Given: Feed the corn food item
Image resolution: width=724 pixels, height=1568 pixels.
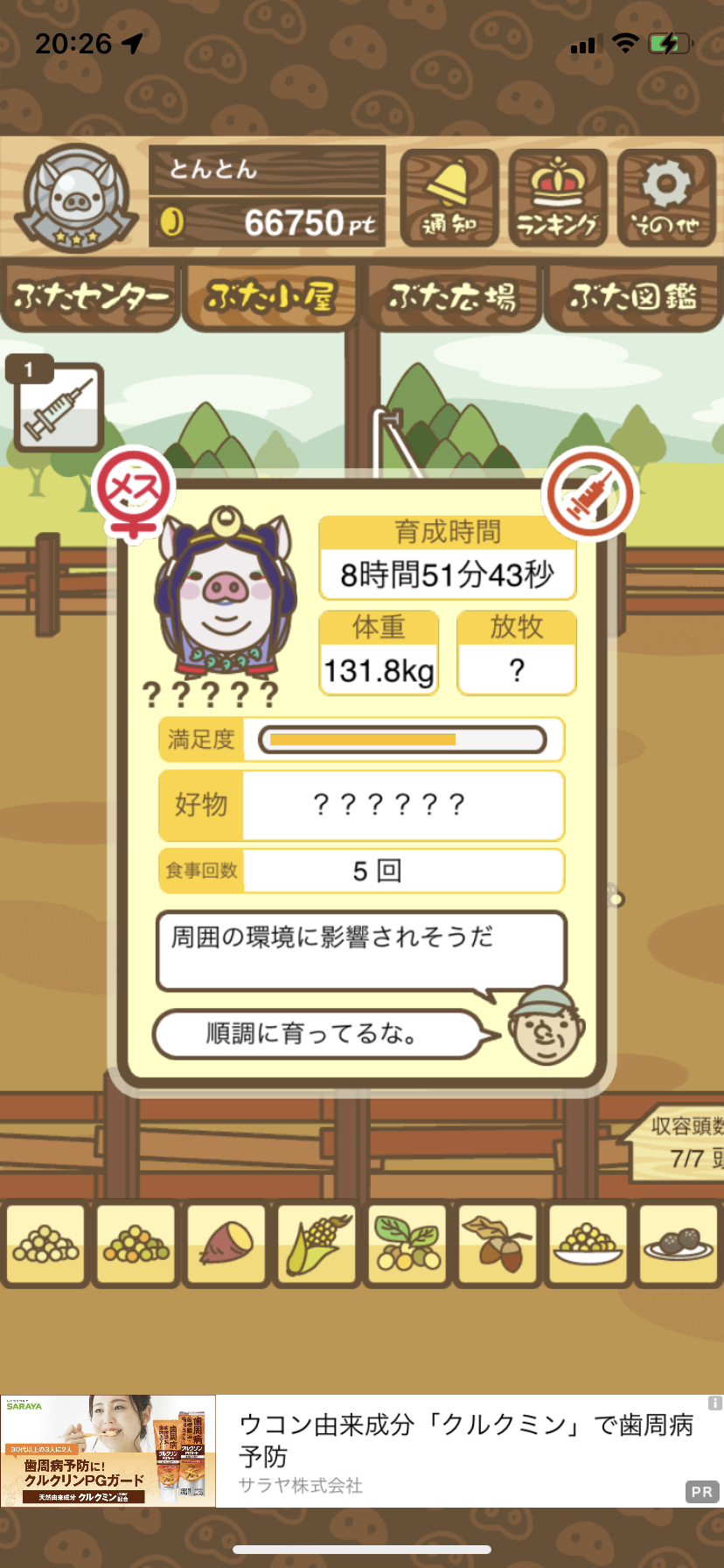Looking at the screenshot, I should coord(317,1244).
